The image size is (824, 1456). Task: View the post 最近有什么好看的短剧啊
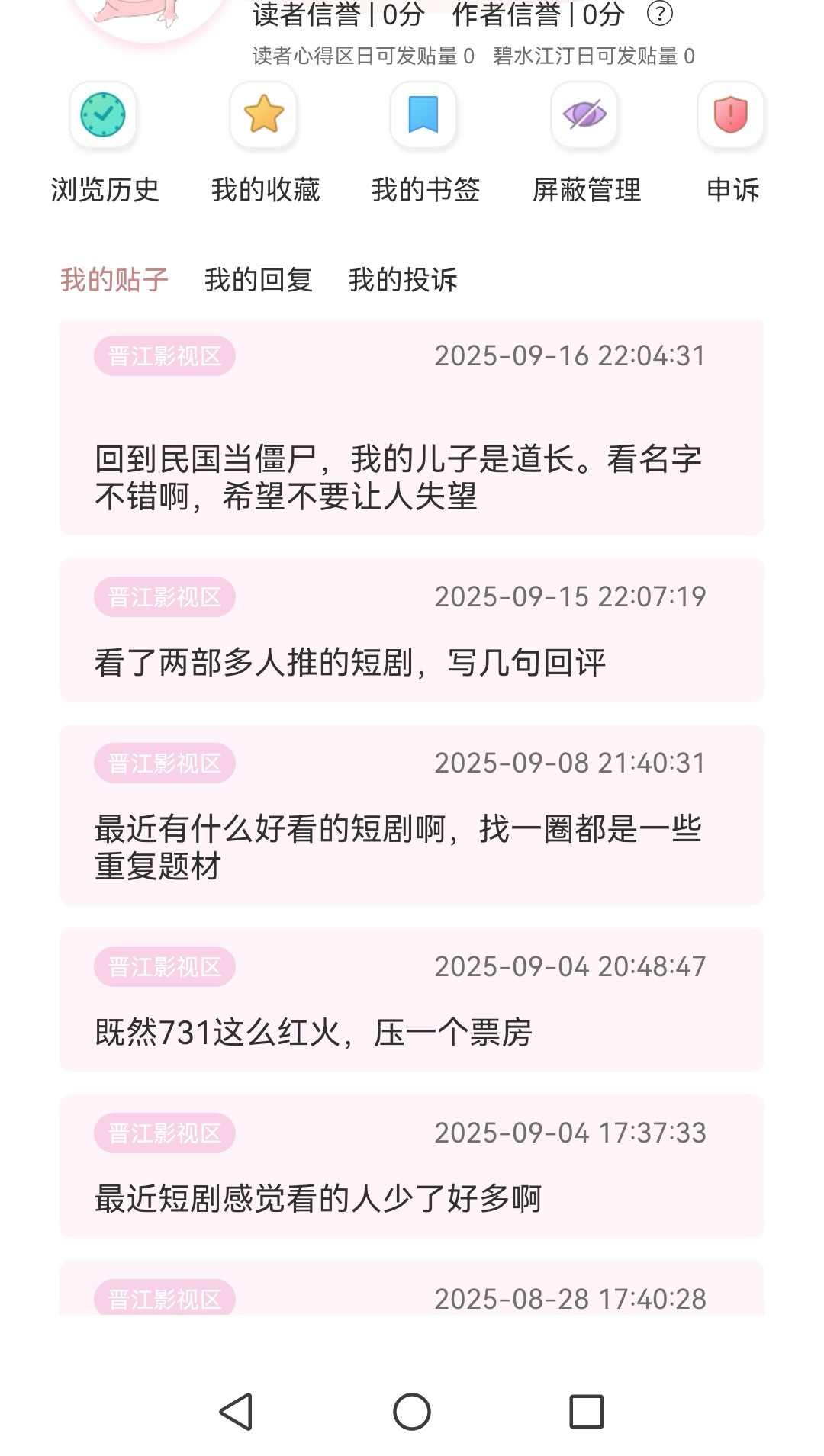[x=398, y=847]
